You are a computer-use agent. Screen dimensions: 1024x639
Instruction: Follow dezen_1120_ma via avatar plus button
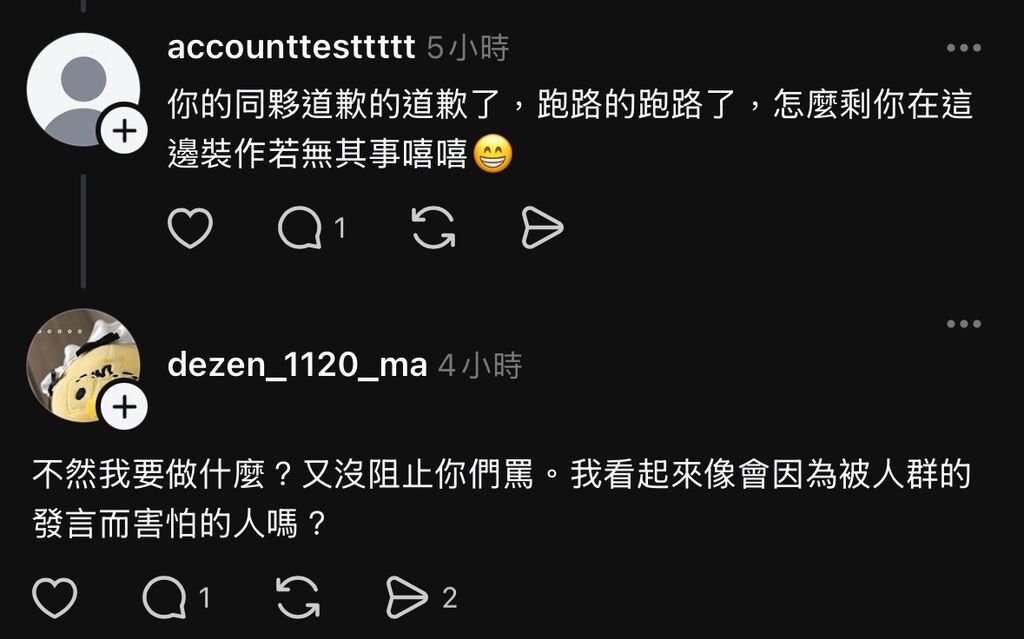[123, 408]
